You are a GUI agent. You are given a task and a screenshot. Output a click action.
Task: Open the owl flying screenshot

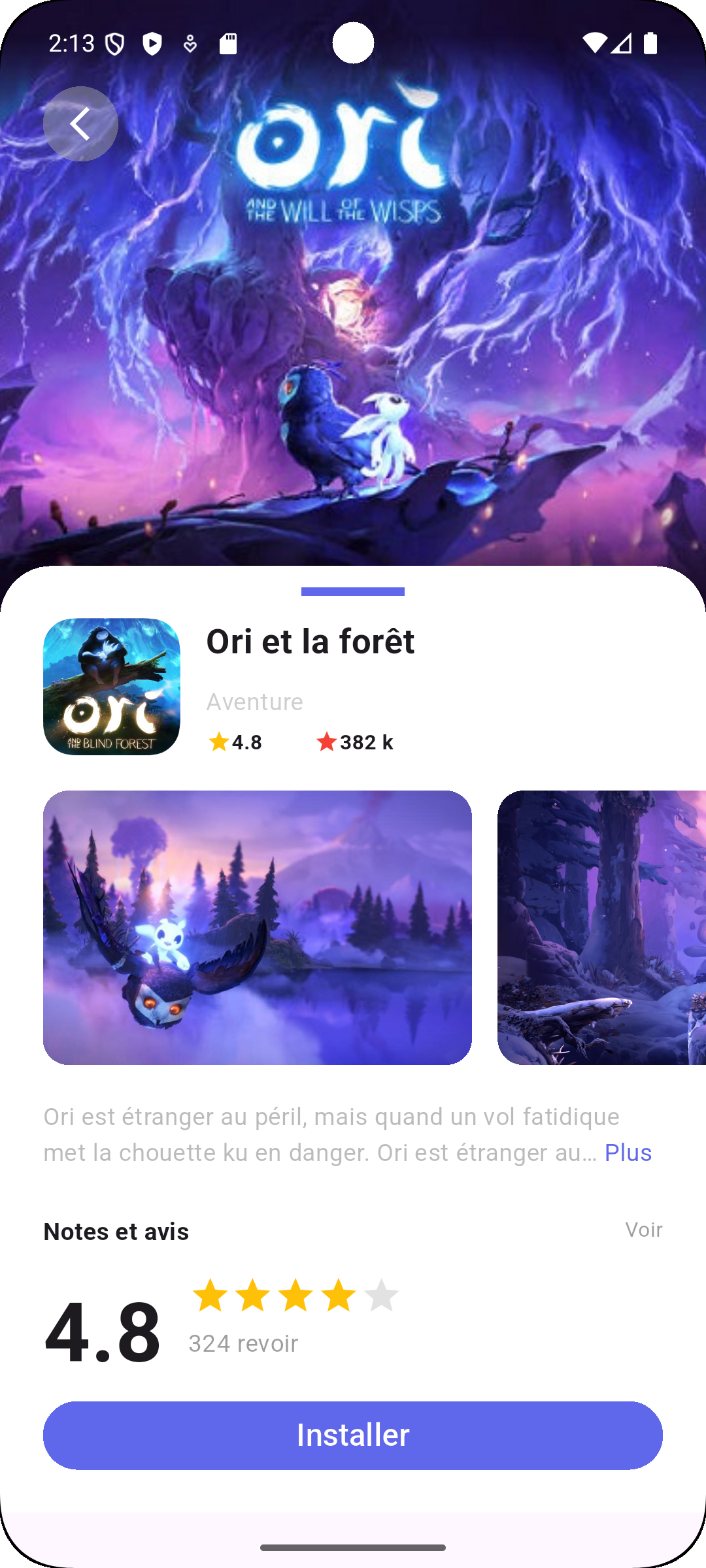click(258, 927)
